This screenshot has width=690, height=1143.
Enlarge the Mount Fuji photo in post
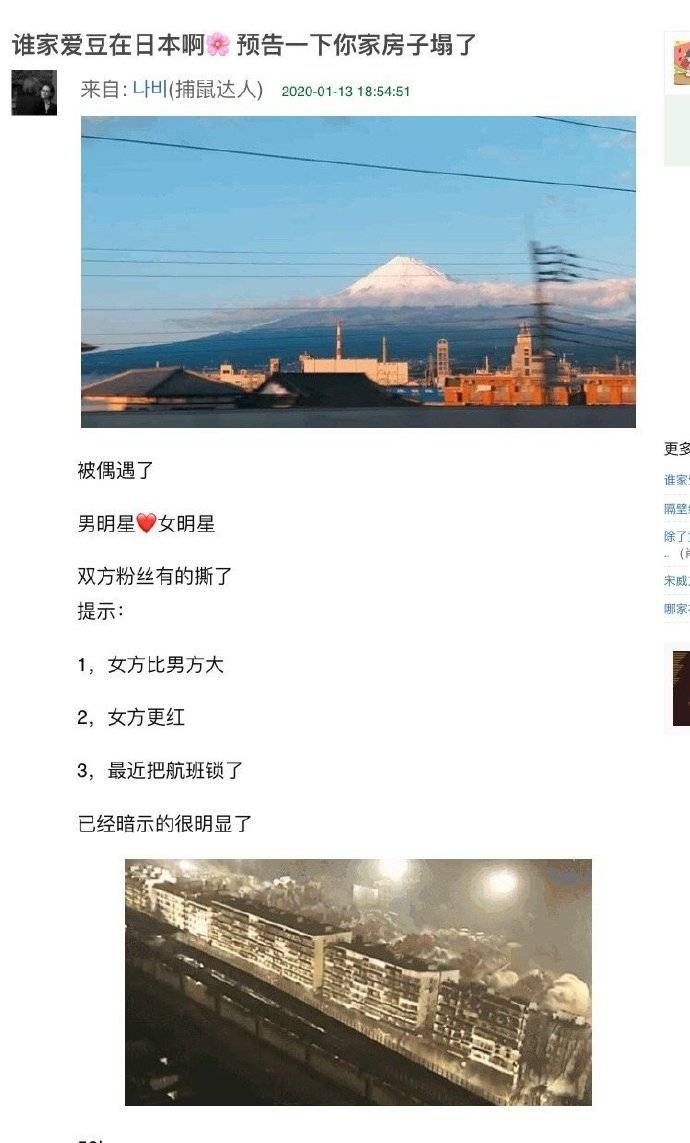click(358, 271)
